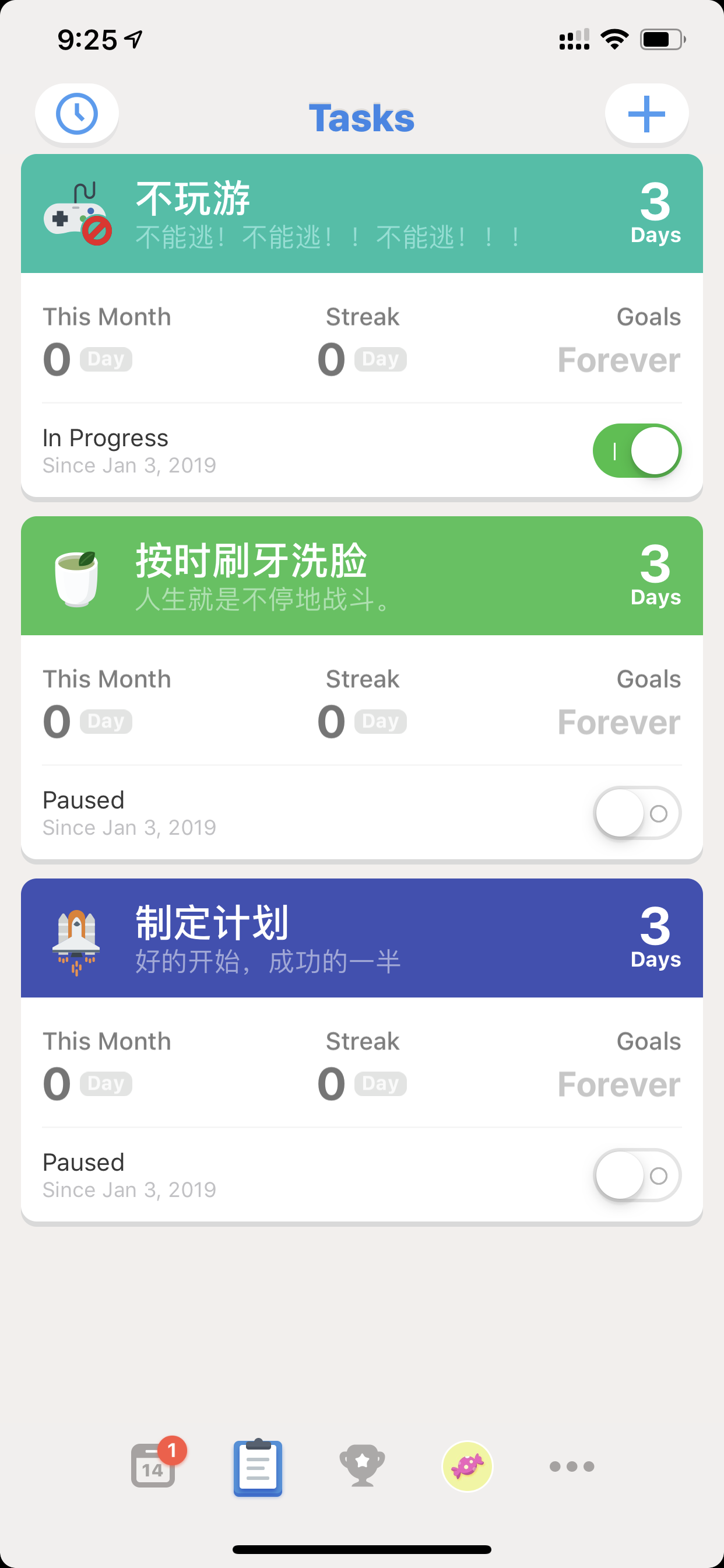This screenshot has height=1568, width=724.
Task: Open the clock history icon
Action: 77,114
